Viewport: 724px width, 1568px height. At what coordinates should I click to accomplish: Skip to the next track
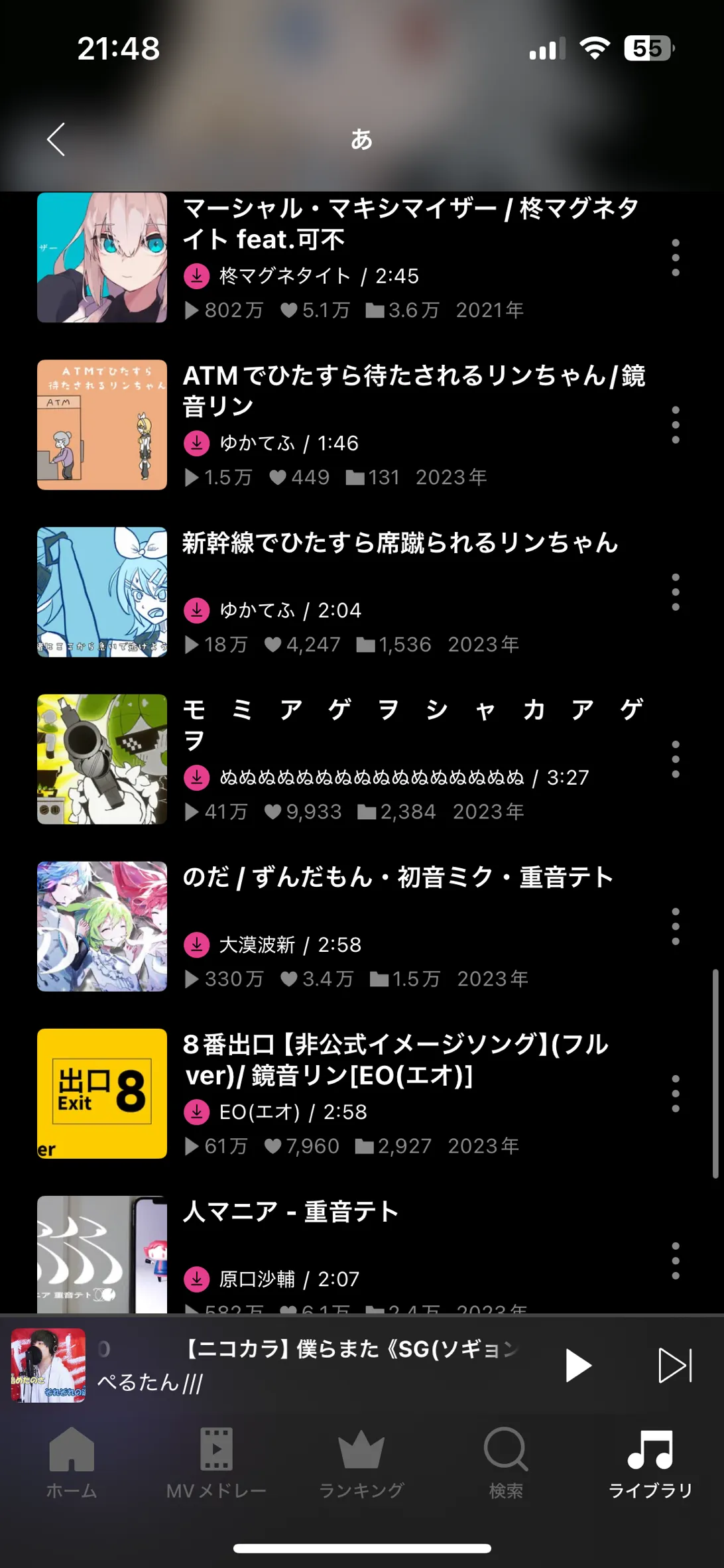(x=674, y=1366)
